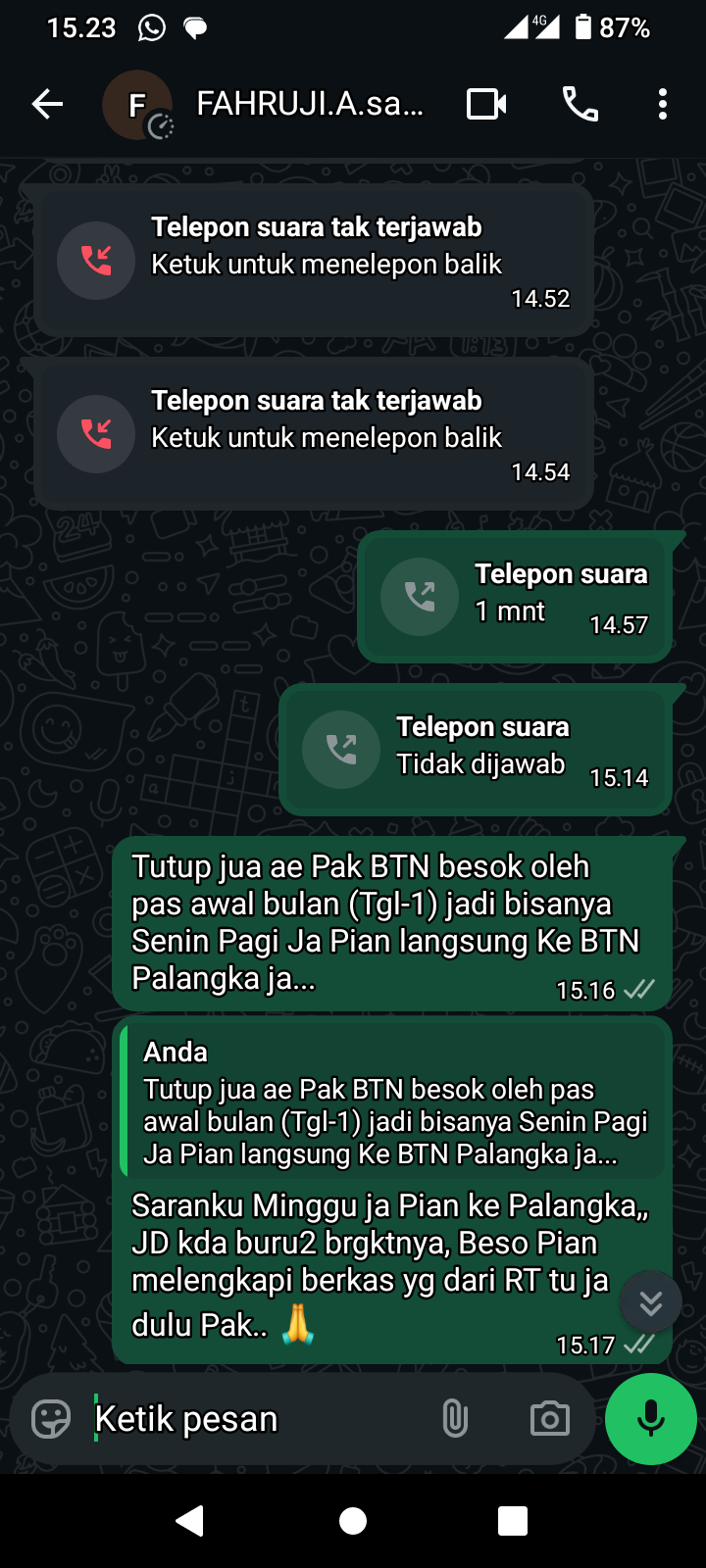Go back to the chat list
706x1568 pixels.
pos(46,104)
